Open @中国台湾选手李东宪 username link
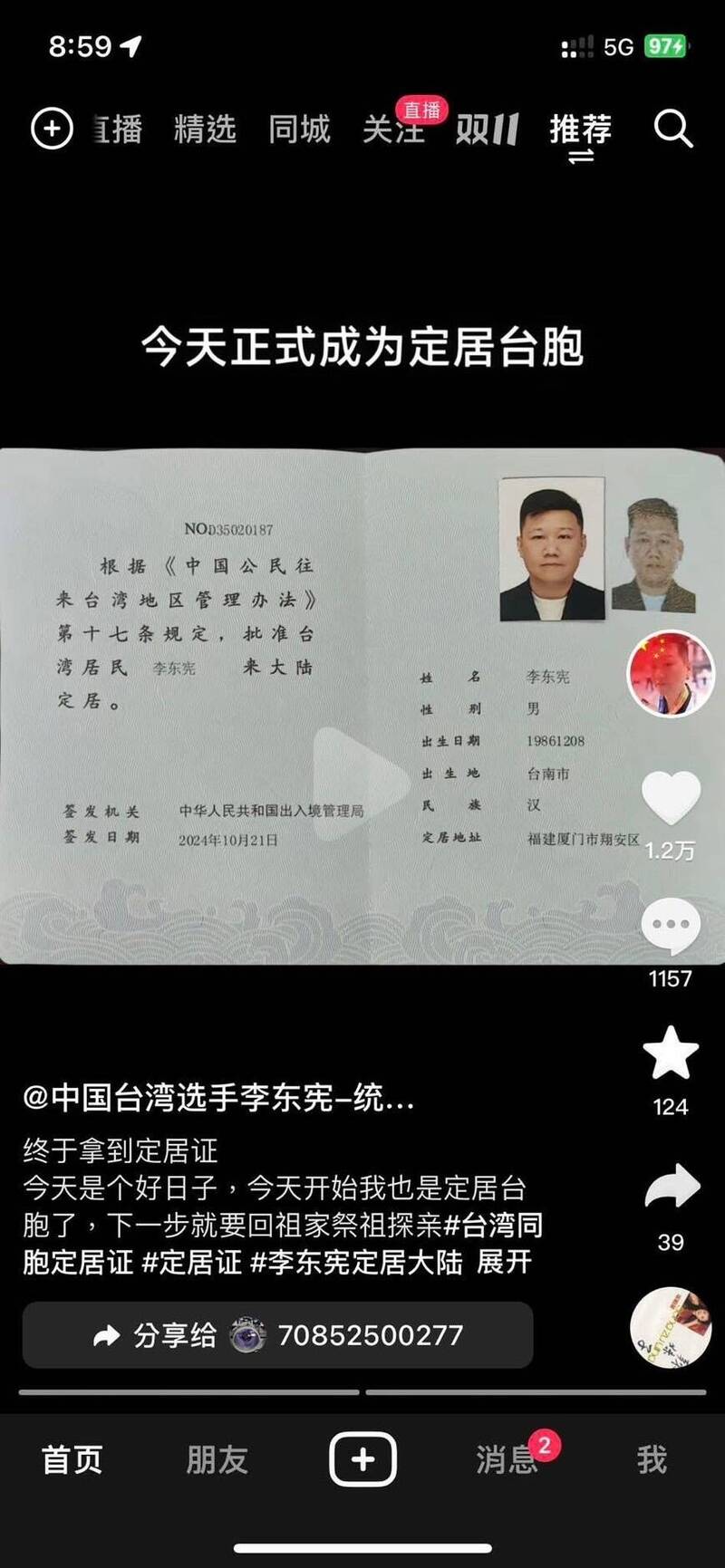The image size is (725, 1568). coord(218,1098)
